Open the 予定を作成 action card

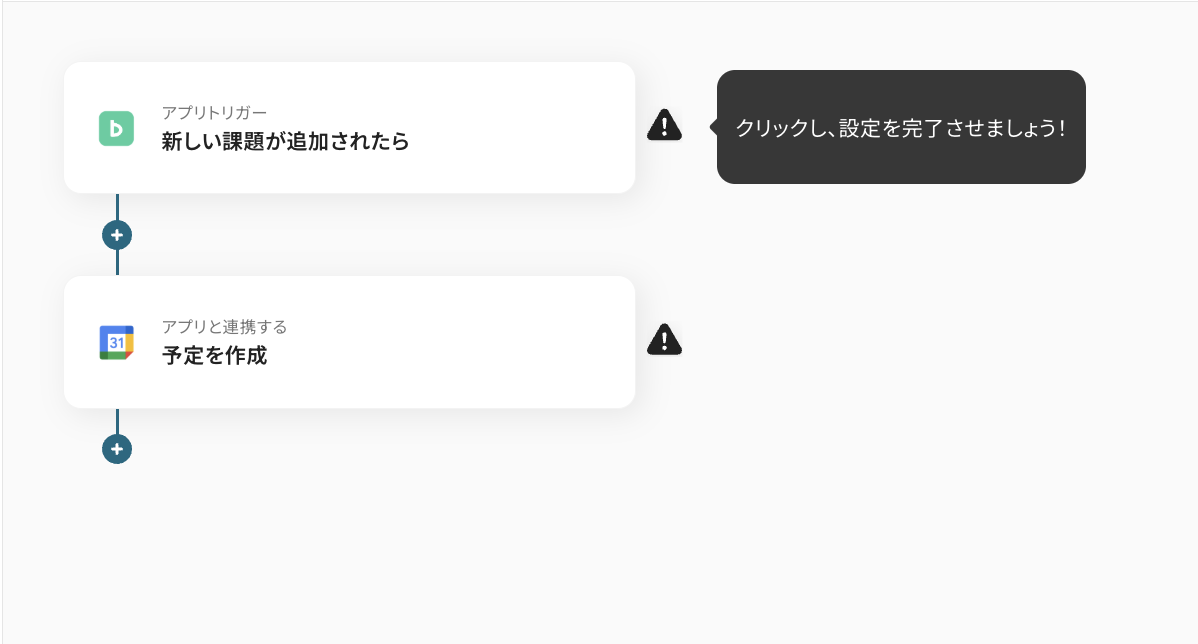point(349,342)
